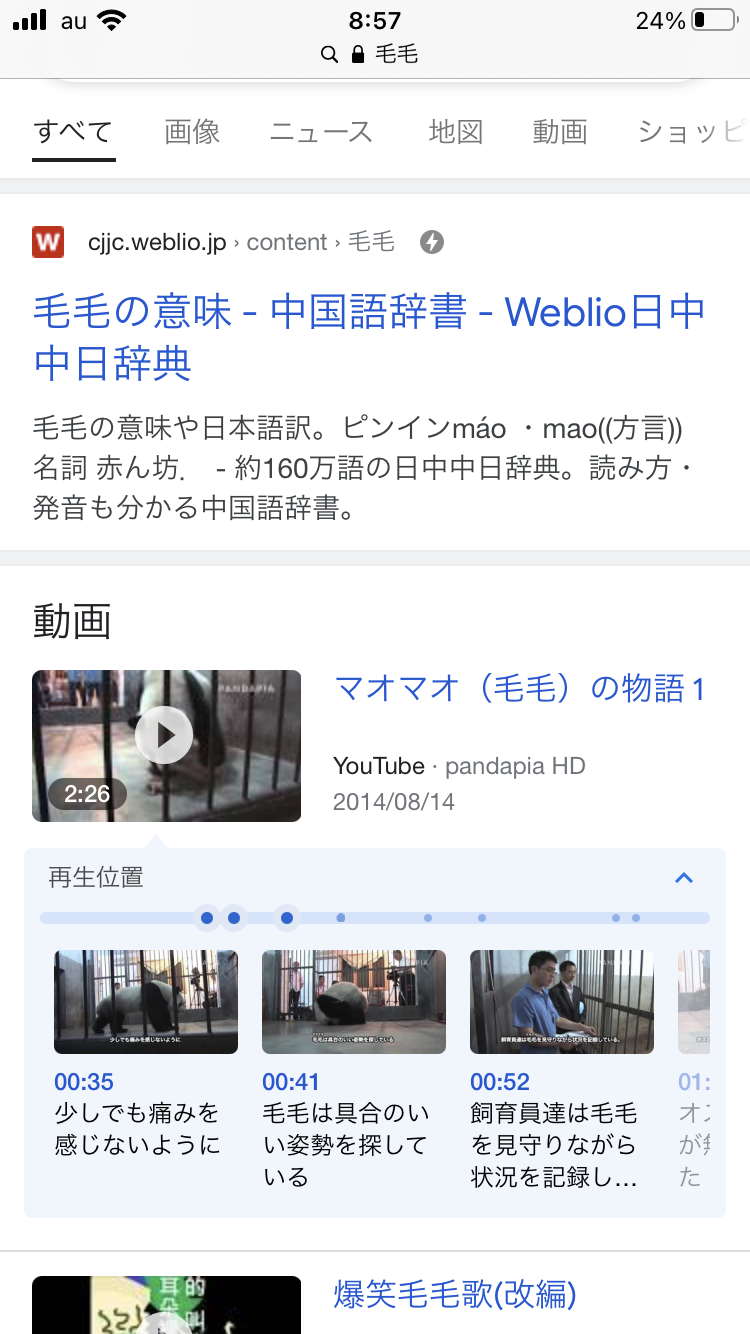The image size is (750, 1334).
Task: Tap the AMP lightning icon beside the weblio URL
Action: [431, 242]
